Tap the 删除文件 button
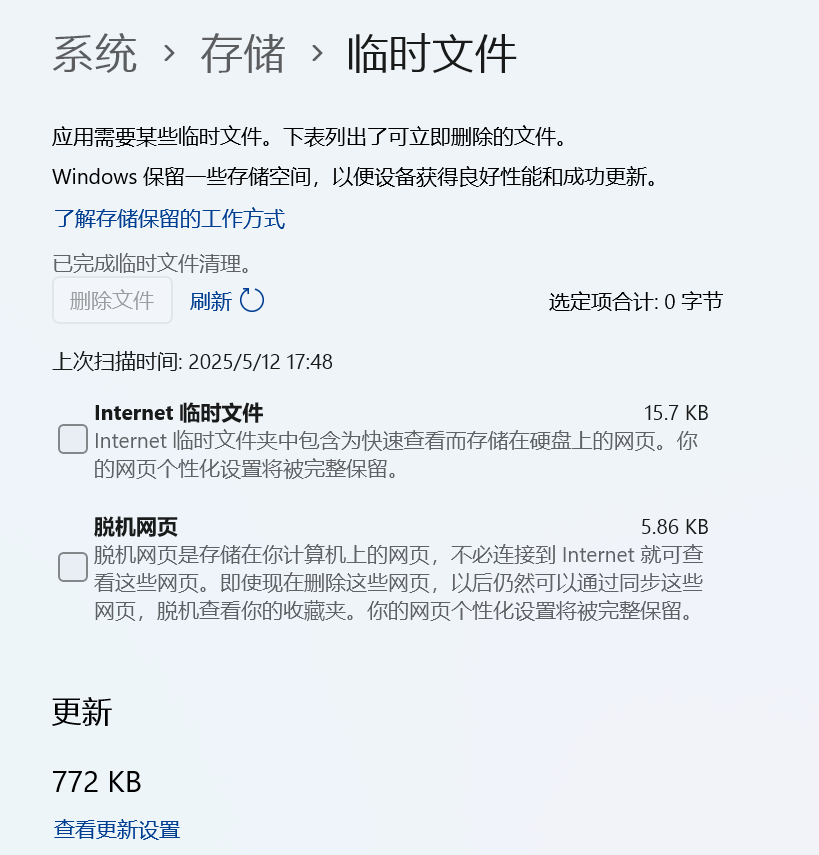 tap(112, 300)
